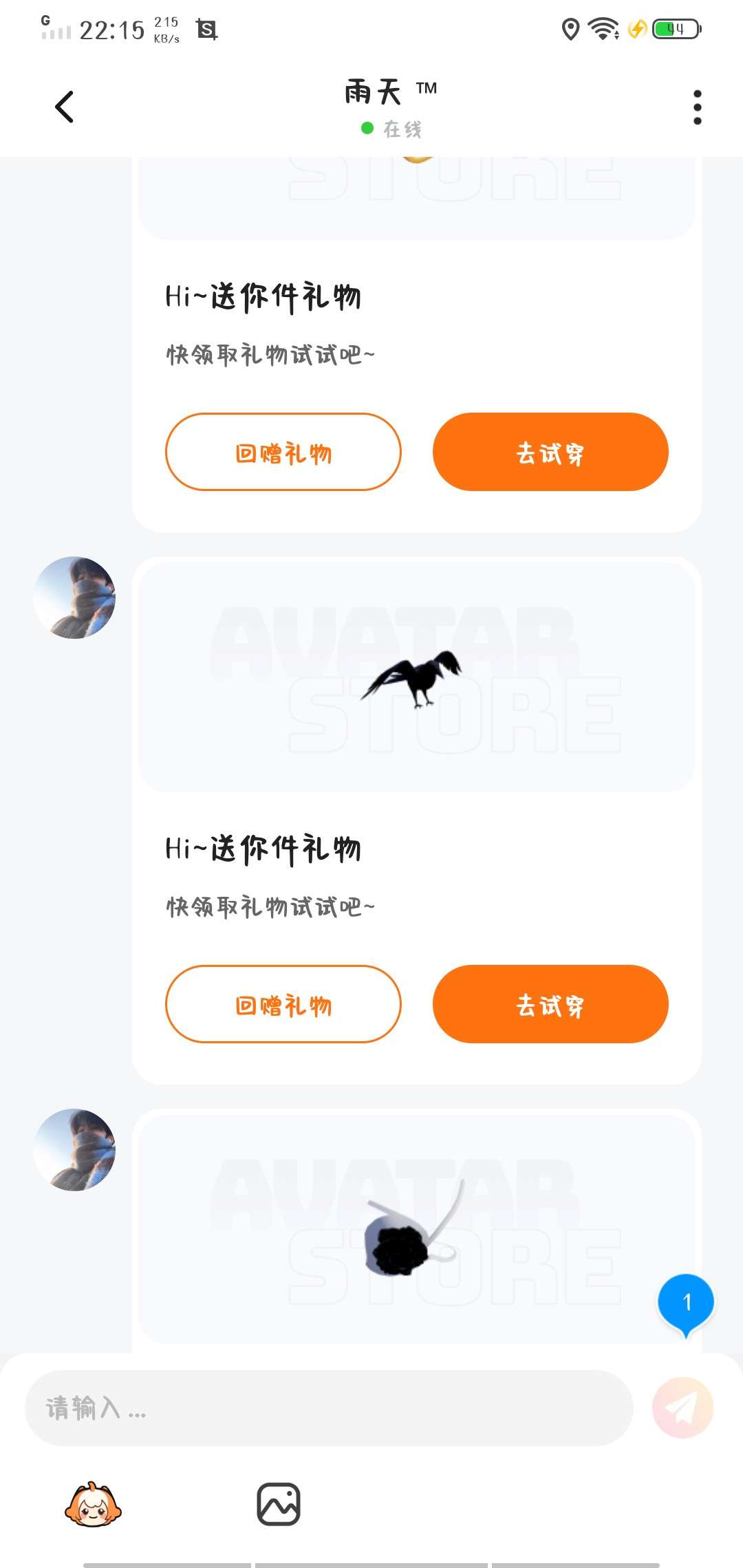
Task: Attach a picture from the gallery
Action: coord(279,1504)
